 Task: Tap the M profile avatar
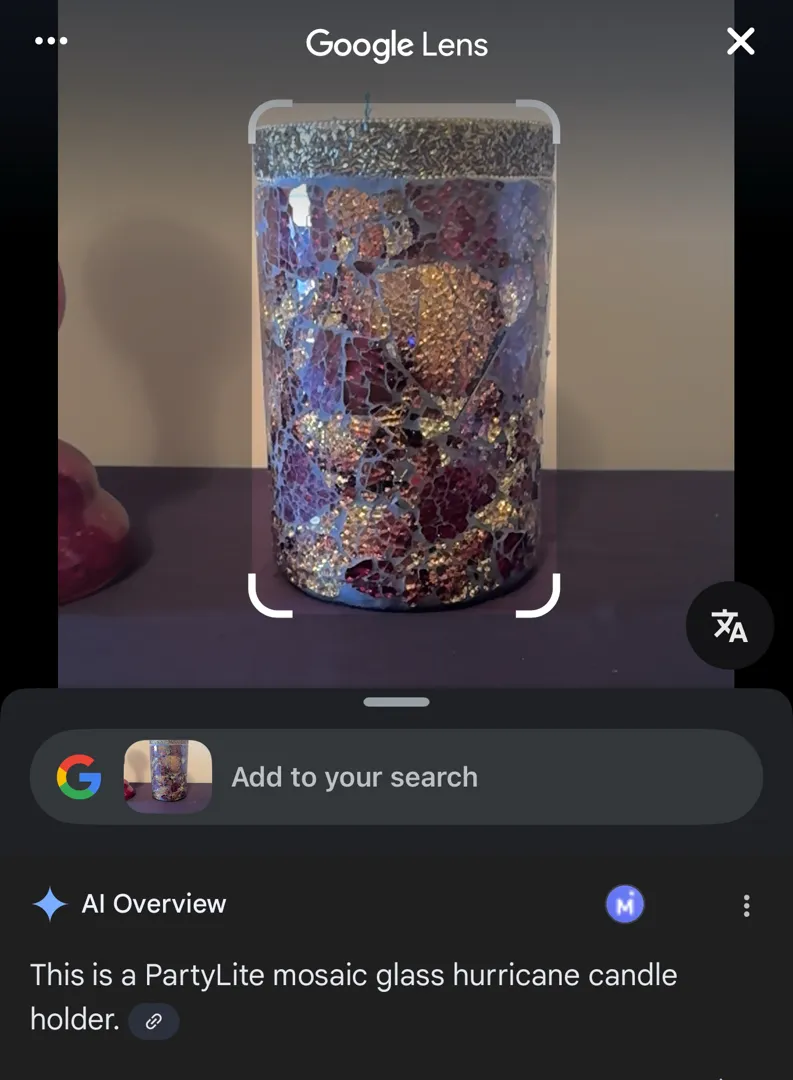coord(625,905)
